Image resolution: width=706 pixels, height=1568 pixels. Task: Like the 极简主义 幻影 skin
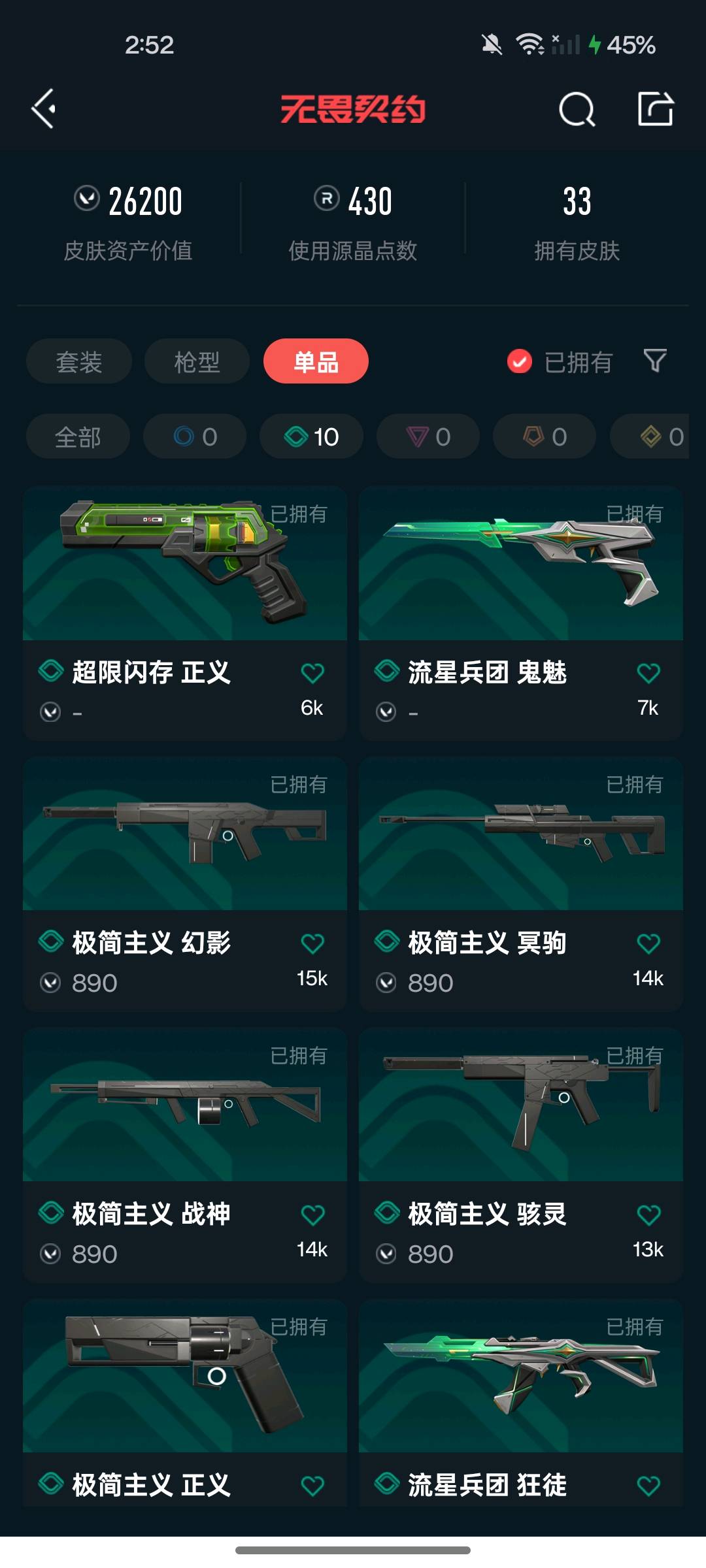(x=312, y=943)
